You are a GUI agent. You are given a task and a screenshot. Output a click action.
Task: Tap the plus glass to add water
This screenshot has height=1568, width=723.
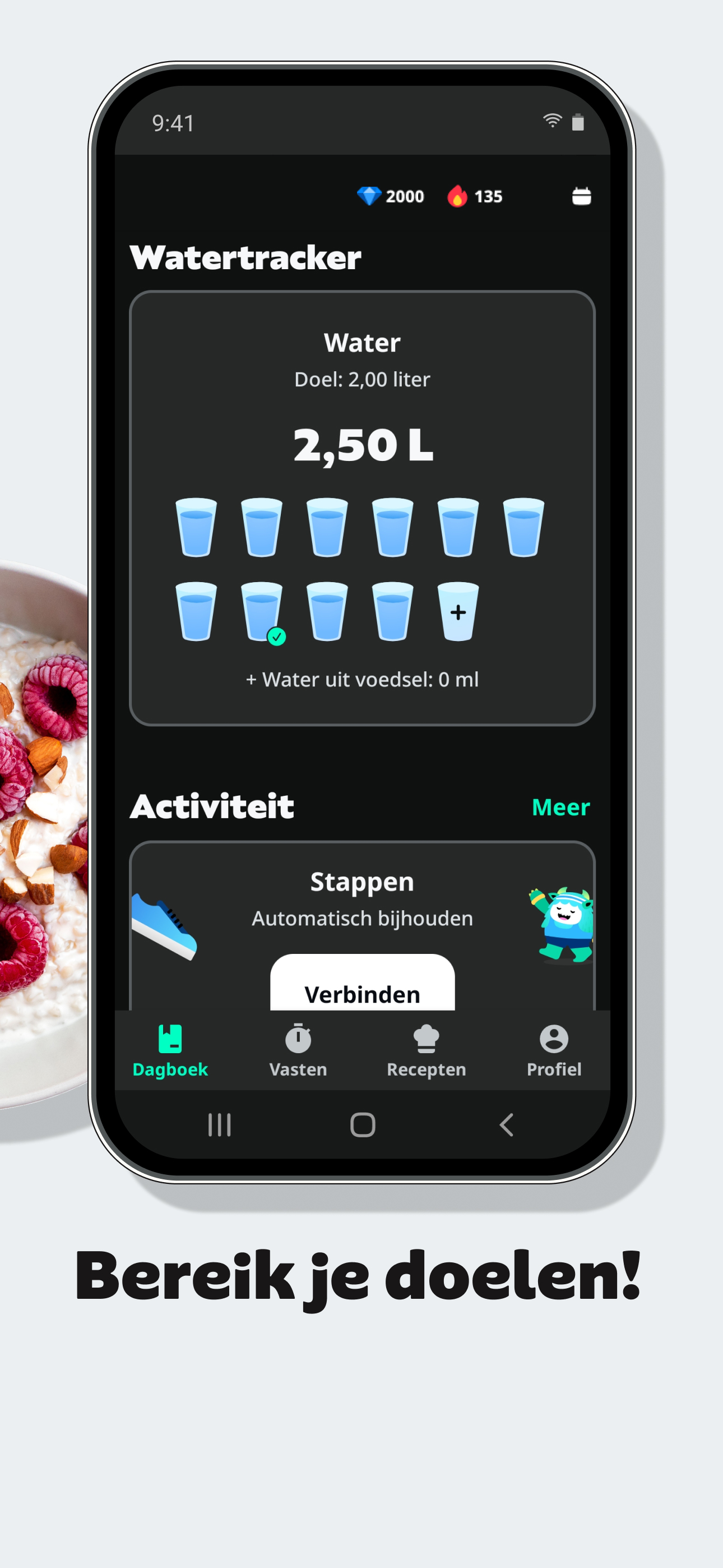(x=457, y=612)
